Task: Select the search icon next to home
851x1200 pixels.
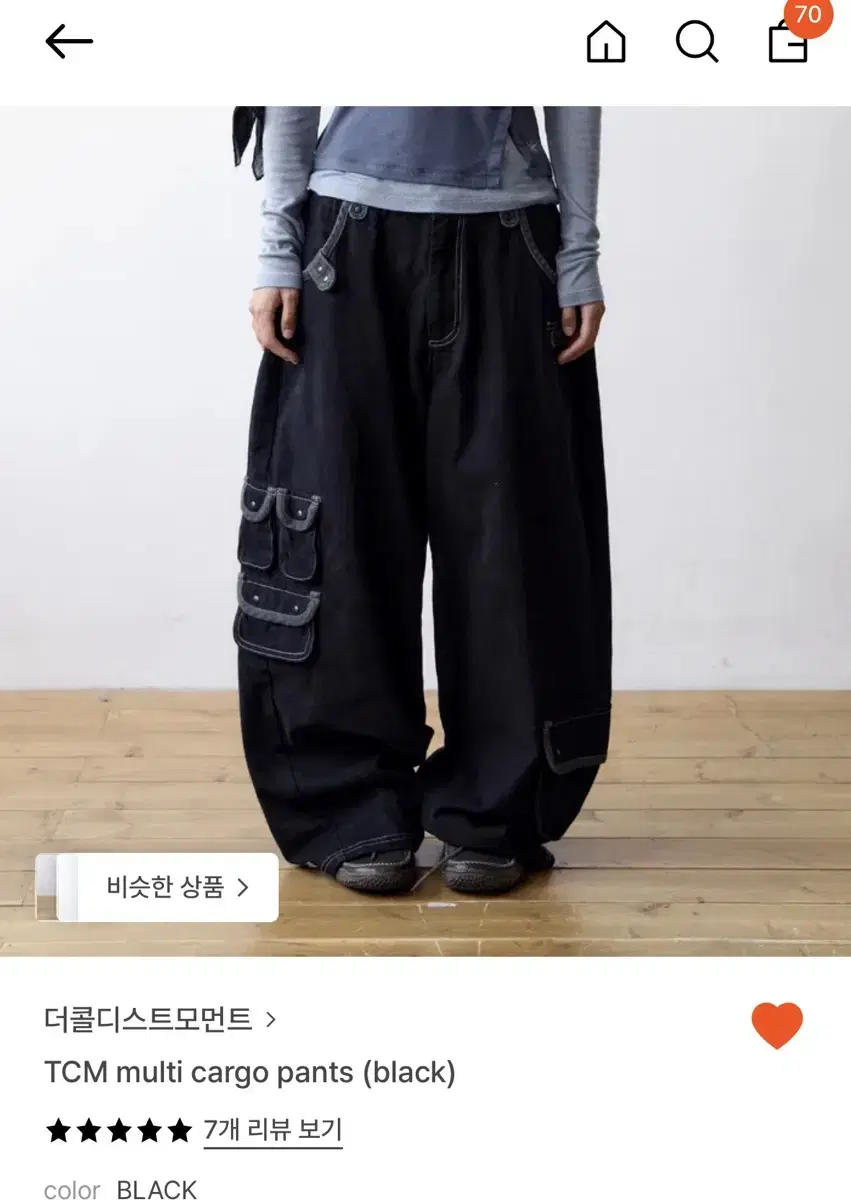Action: pyautogui.click(x=694, y=42)
